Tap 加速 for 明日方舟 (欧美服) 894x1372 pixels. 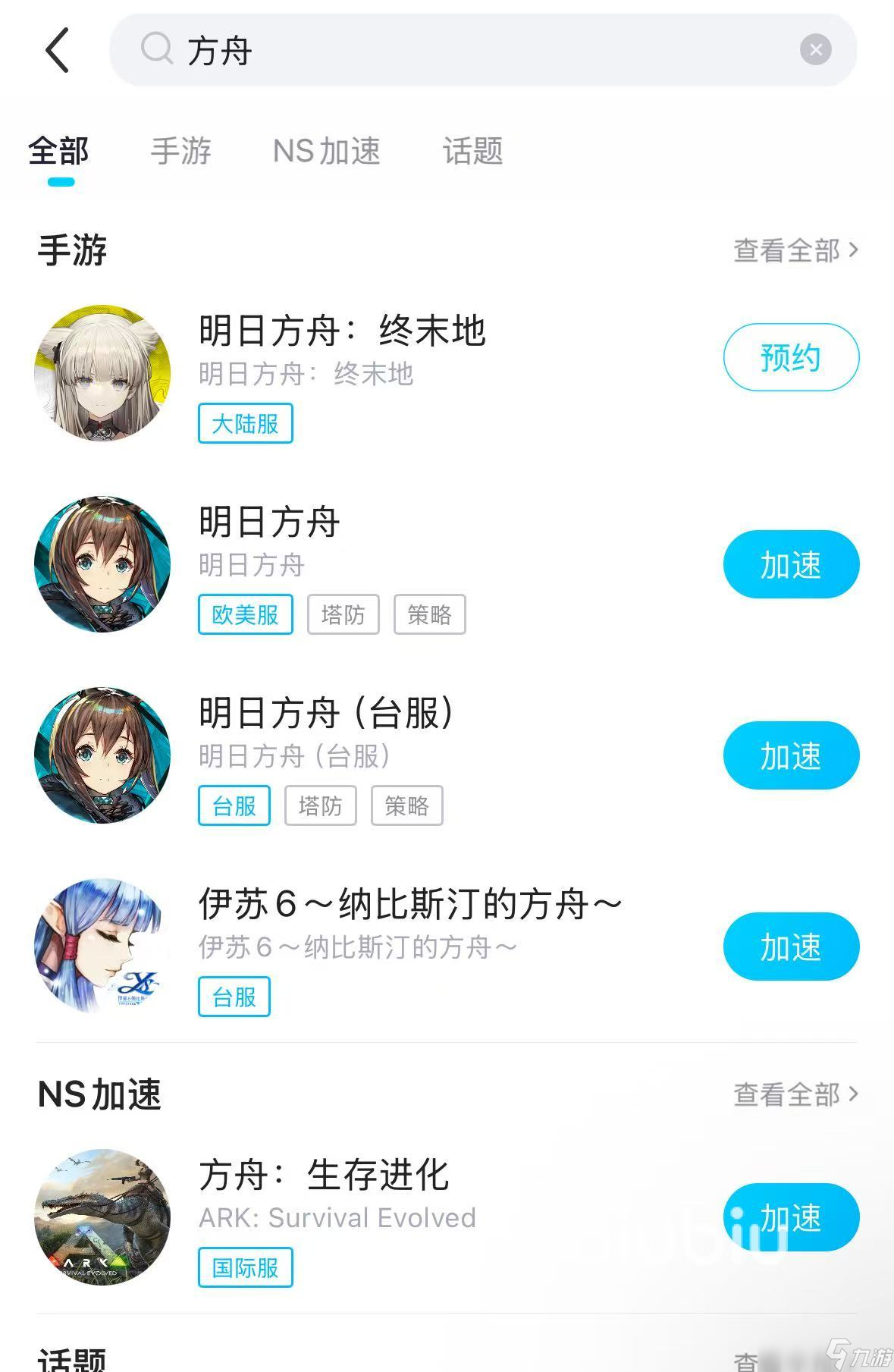point(790,564)
